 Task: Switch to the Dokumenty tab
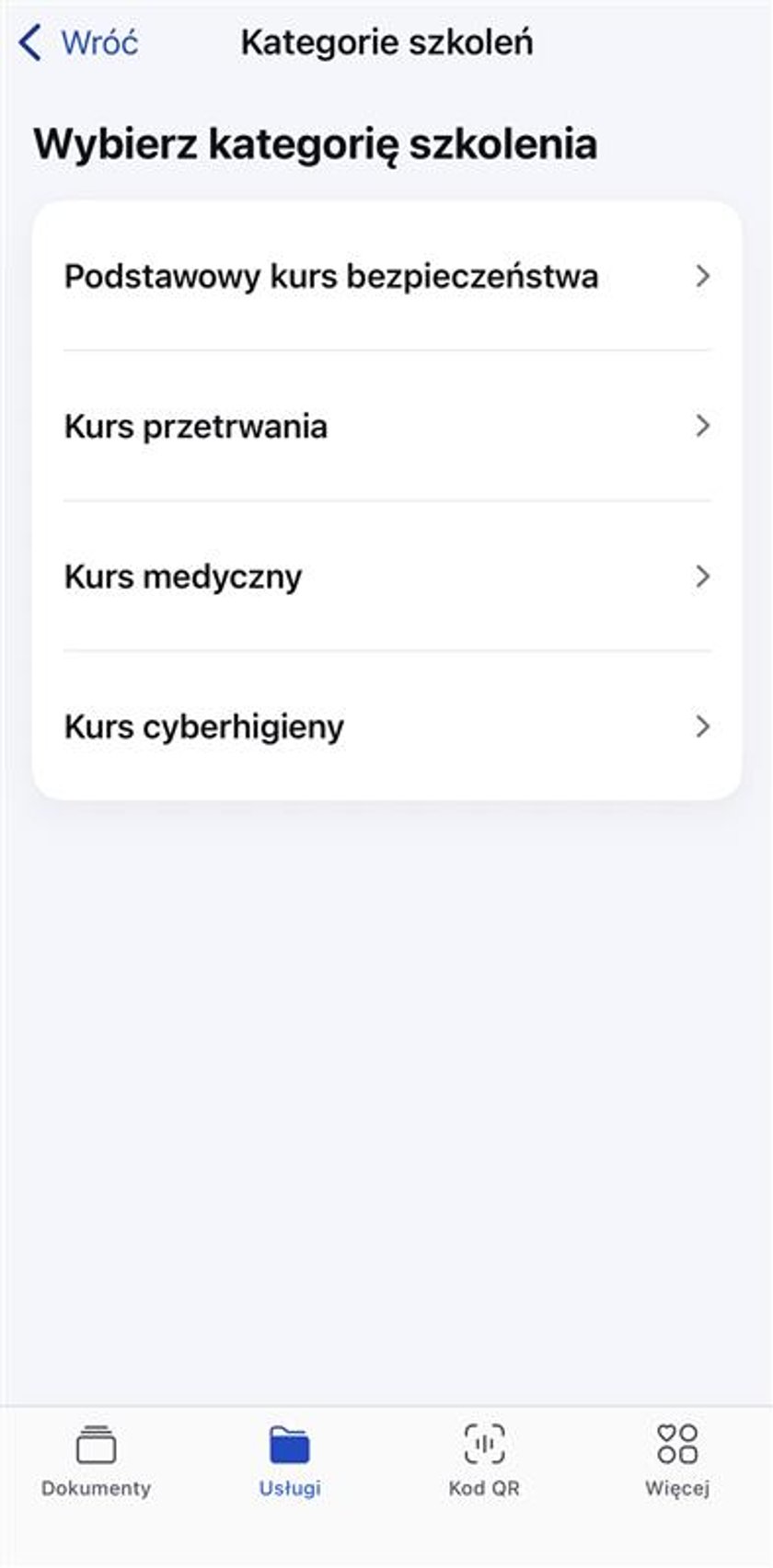point(96,1461)
